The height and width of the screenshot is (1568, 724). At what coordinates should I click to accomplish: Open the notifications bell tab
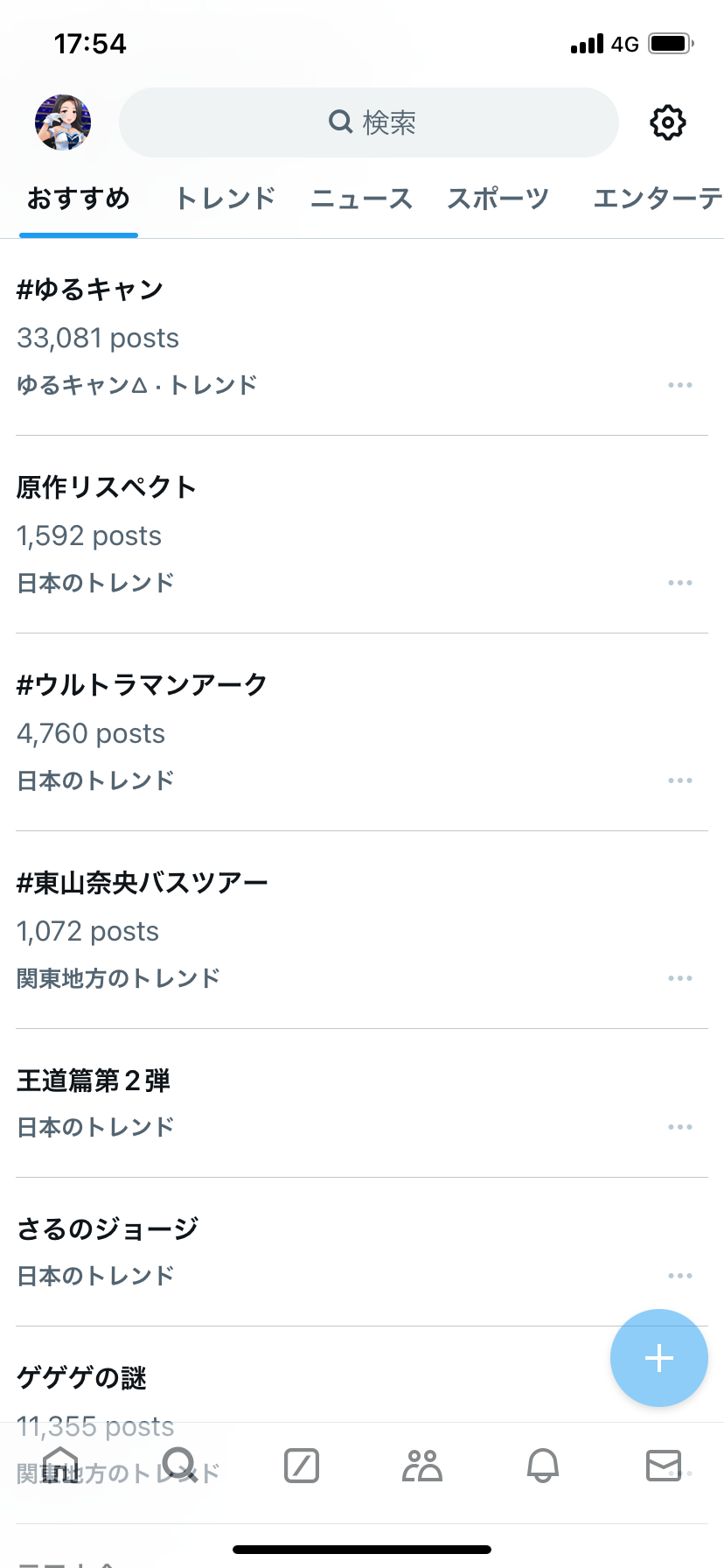coord(543,1465)
